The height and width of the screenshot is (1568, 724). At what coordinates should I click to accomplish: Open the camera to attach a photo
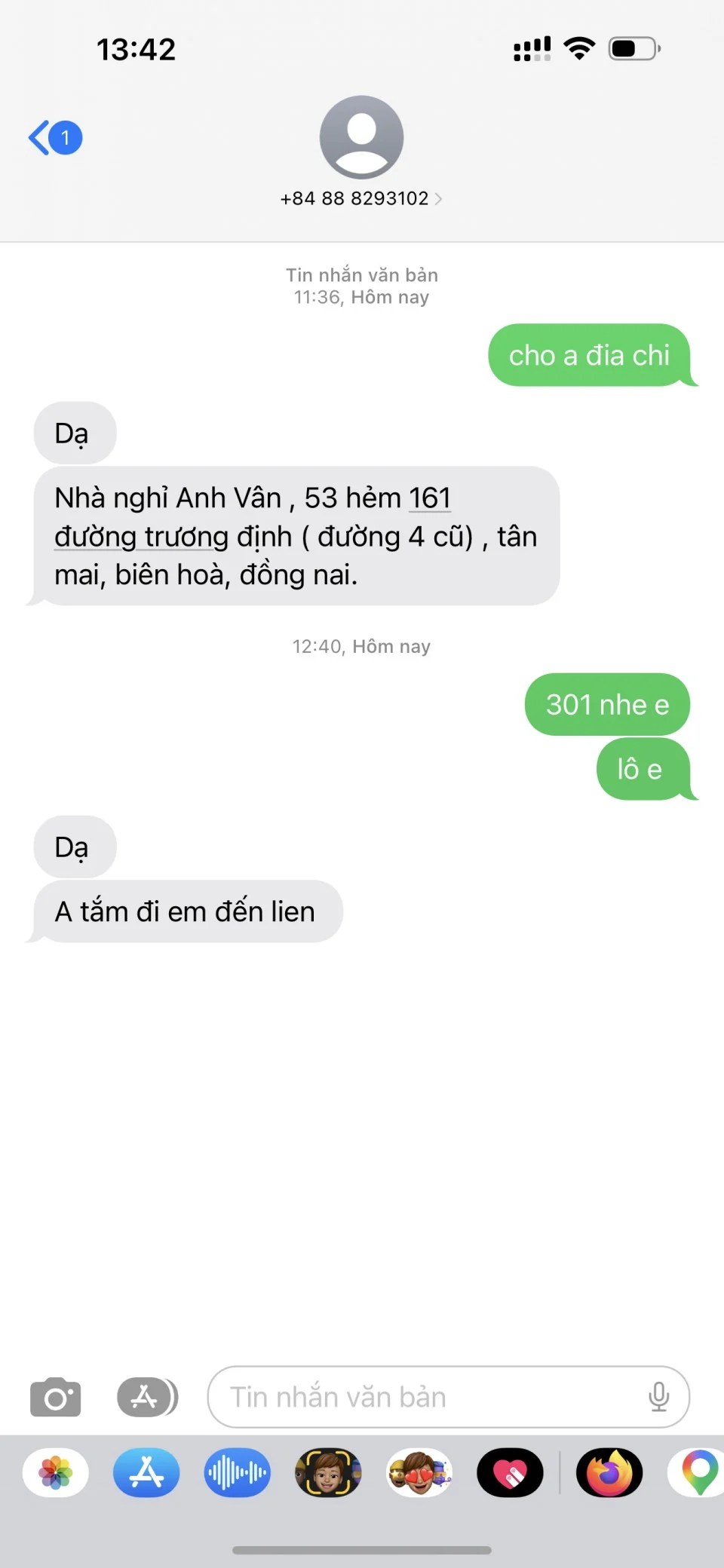(x=55, y=1398)
